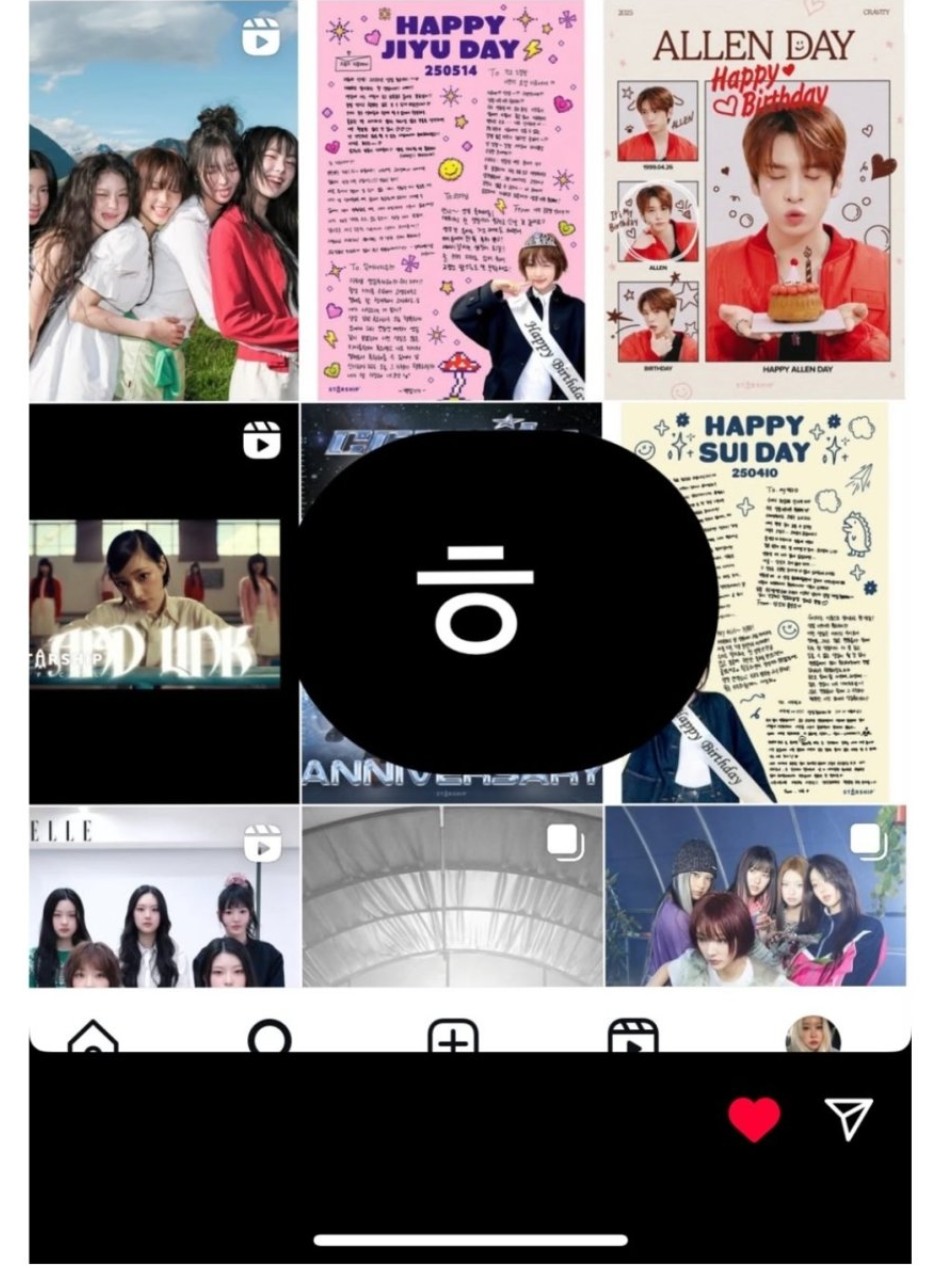
Task: Share the story via paper plane icon
Action: point(848,1119)
